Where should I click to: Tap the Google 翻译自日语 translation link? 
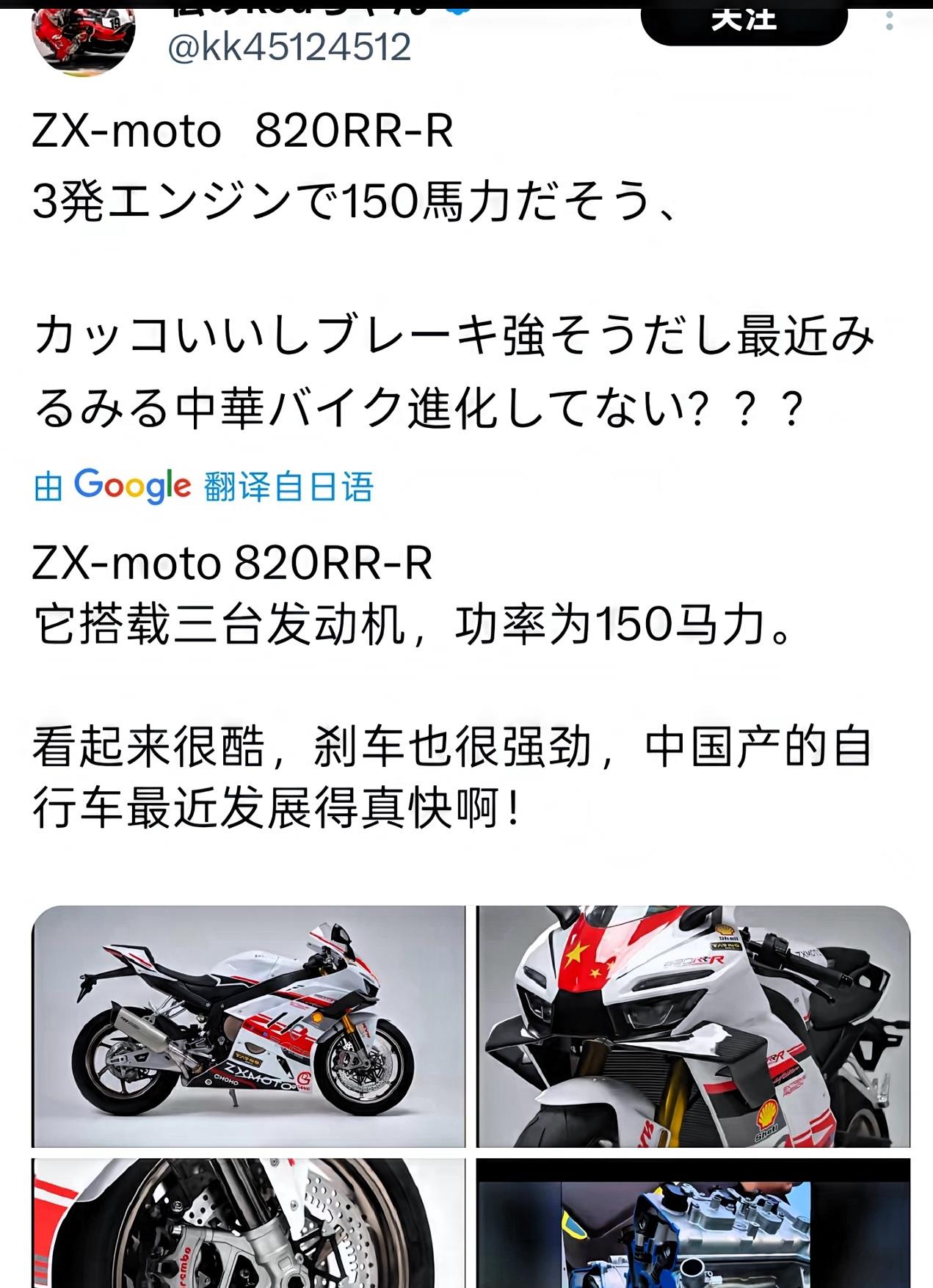(x=204, y=486)
